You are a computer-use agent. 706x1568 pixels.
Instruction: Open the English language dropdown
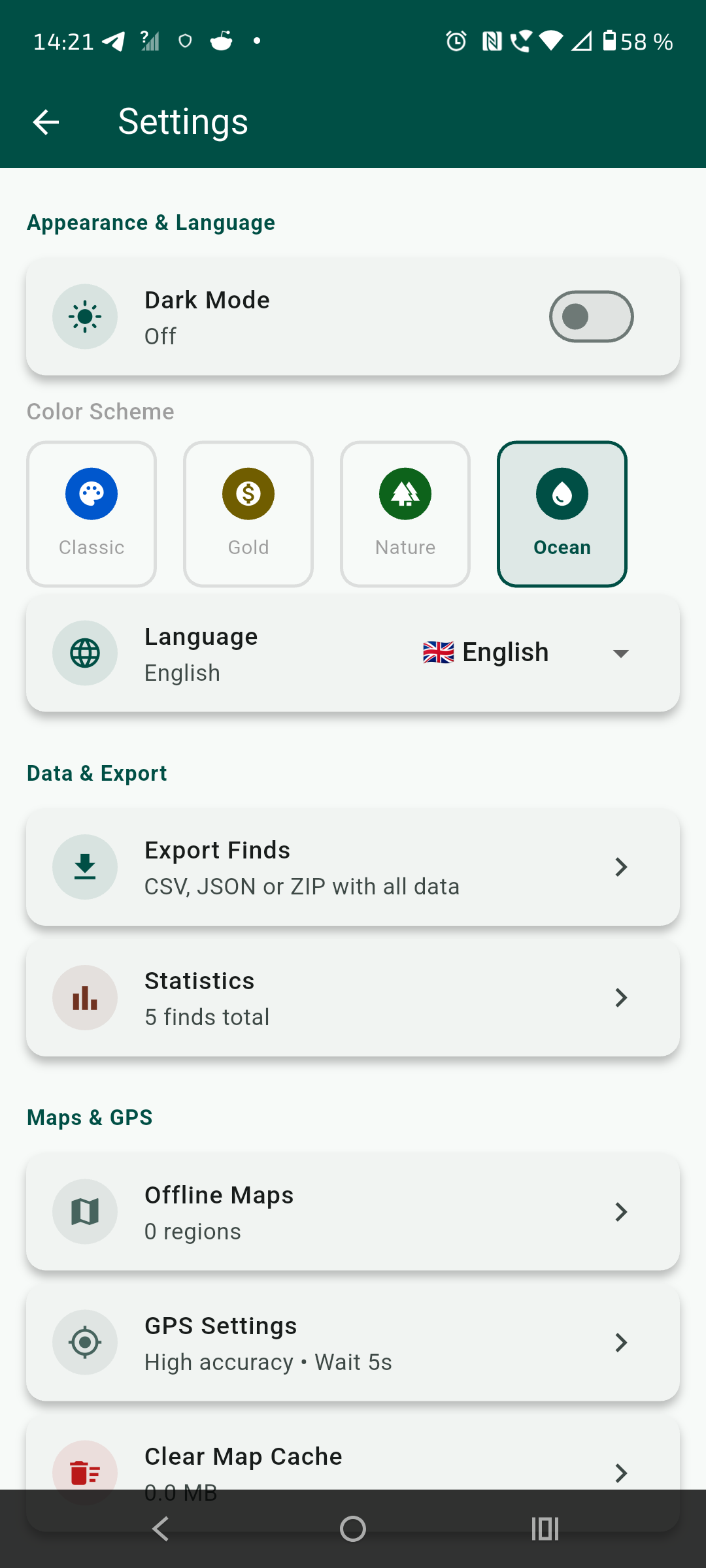(x=620, y=653)
